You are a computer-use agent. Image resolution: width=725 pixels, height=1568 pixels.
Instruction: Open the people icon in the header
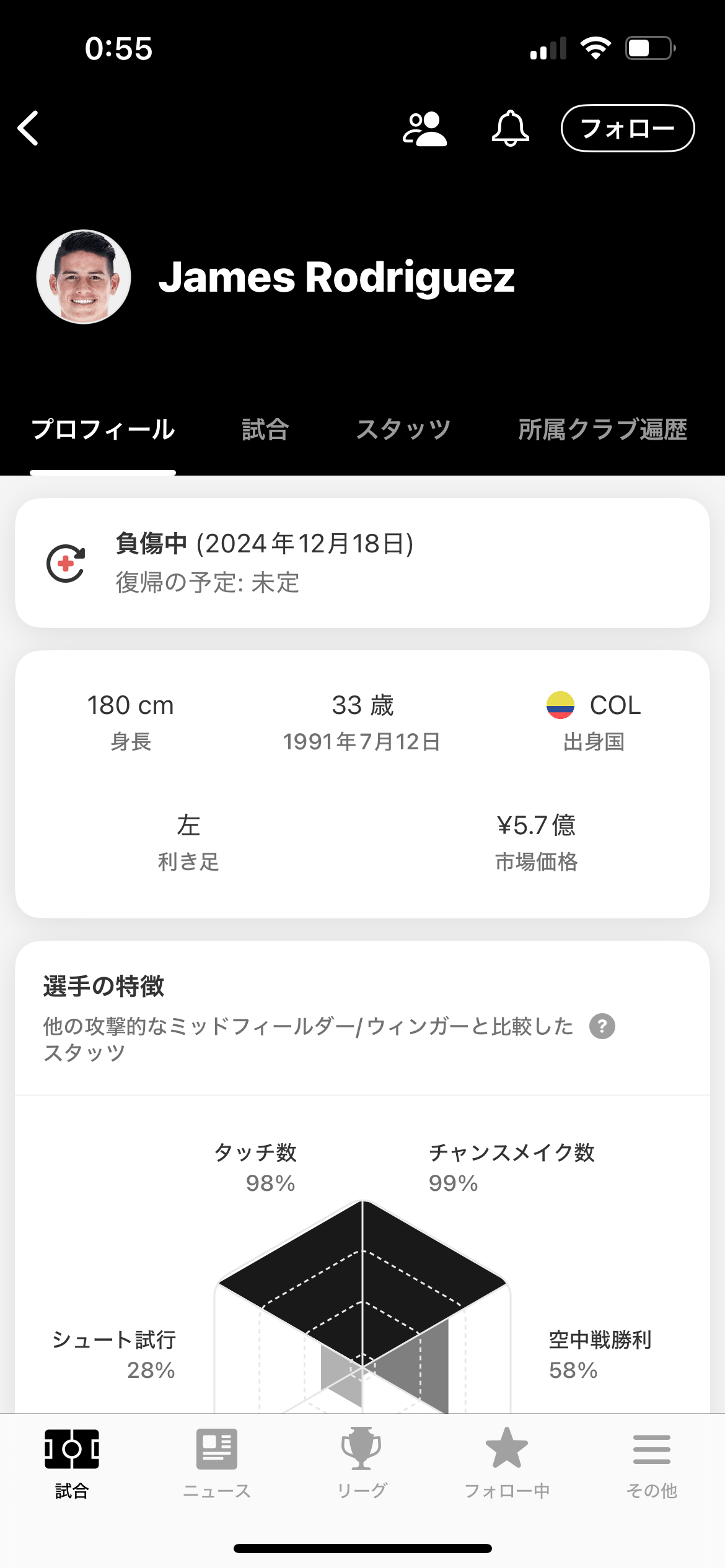(x=424, y=129)
